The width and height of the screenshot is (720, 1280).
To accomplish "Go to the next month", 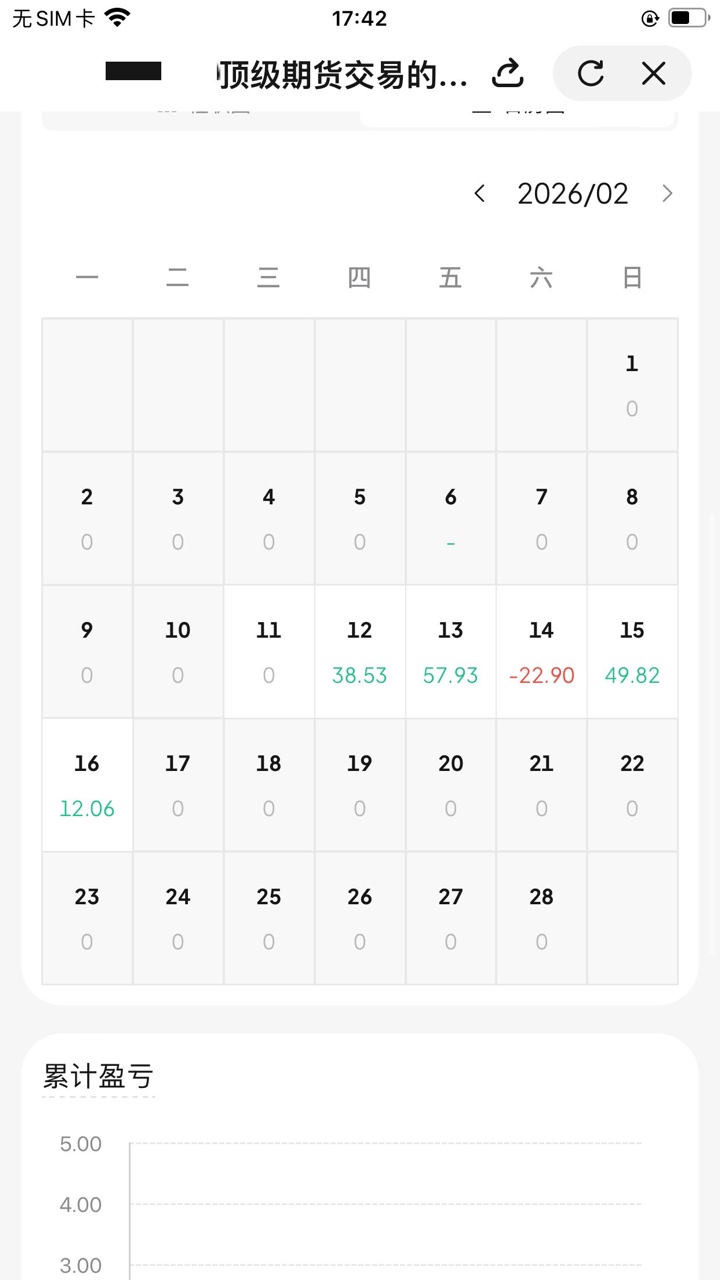I will (667, 194).
